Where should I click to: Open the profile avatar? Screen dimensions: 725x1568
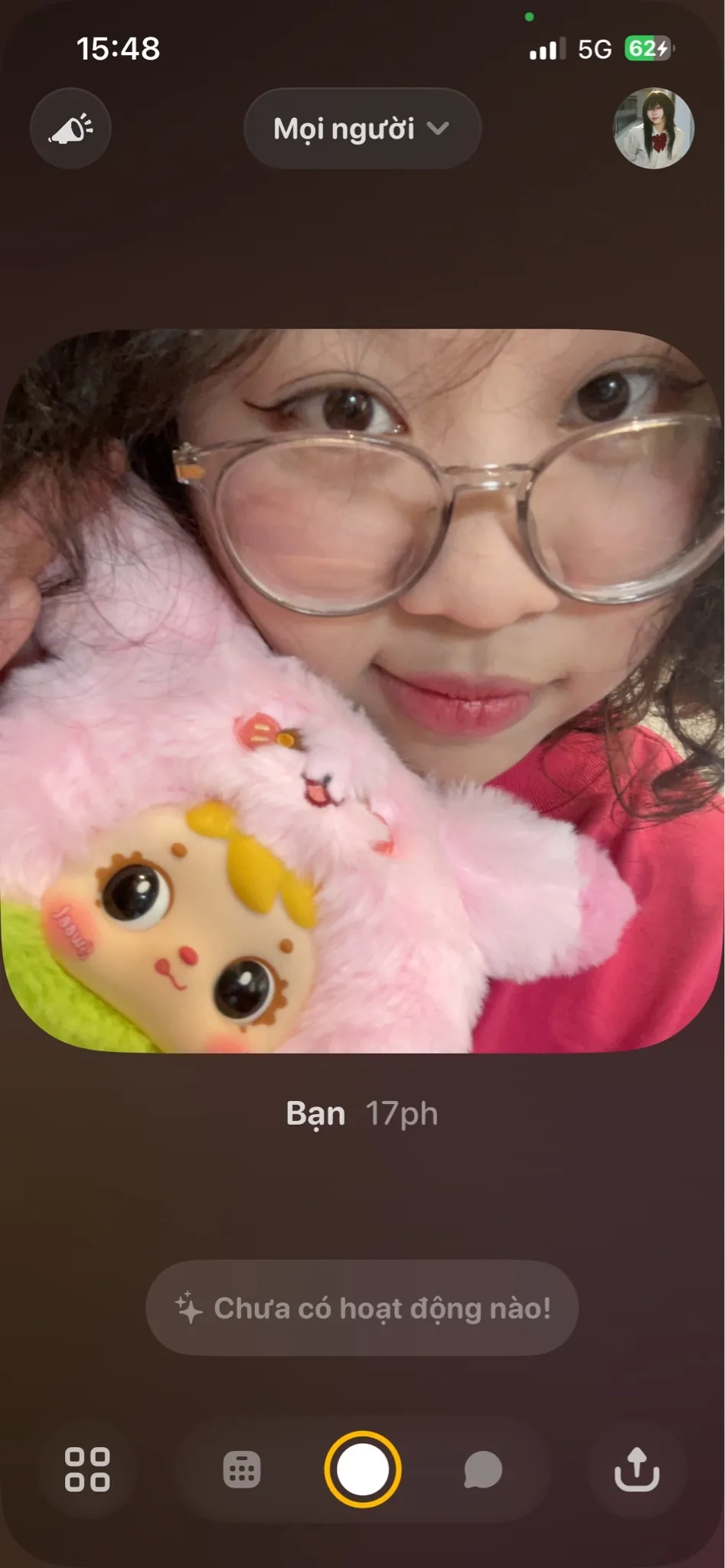point(653,129)
